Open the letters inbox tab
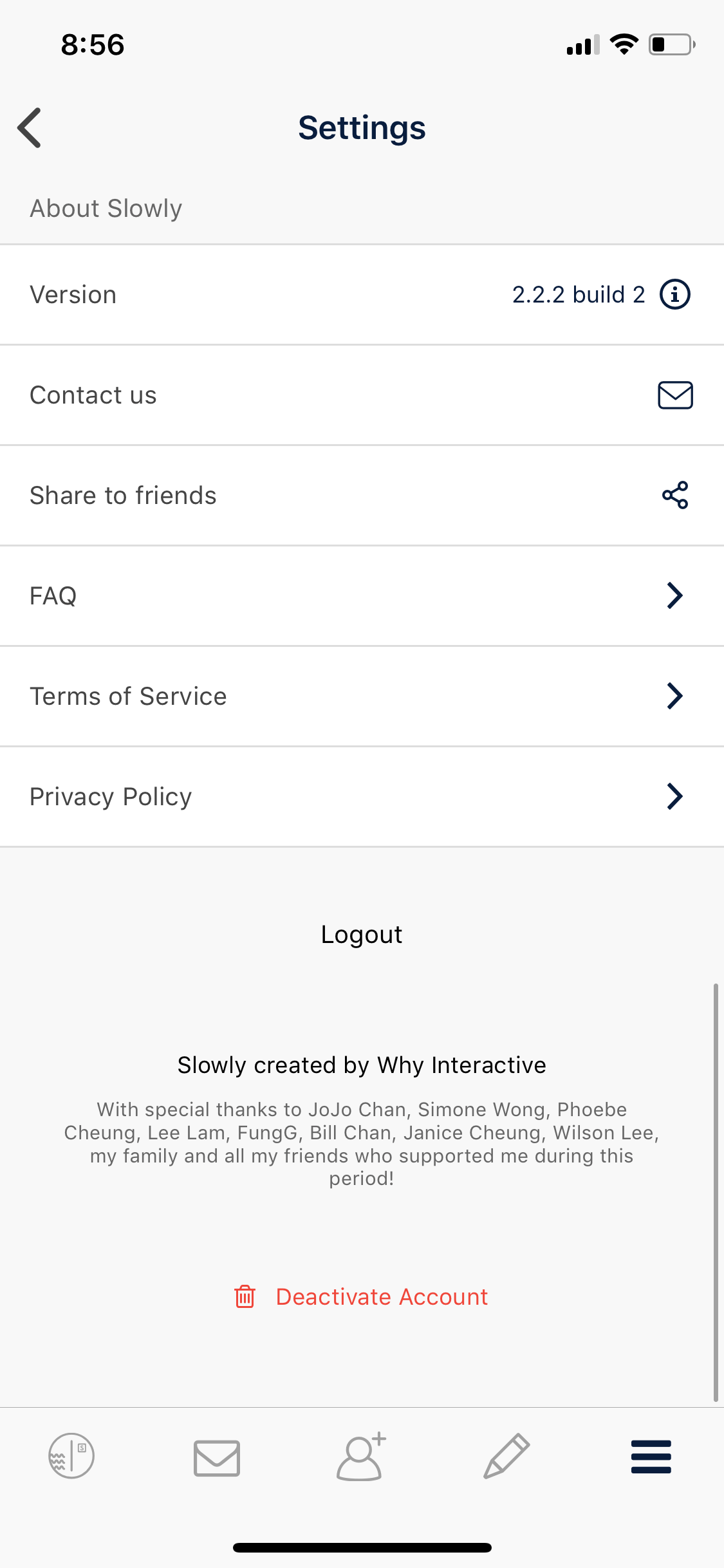 point(217,1458)
